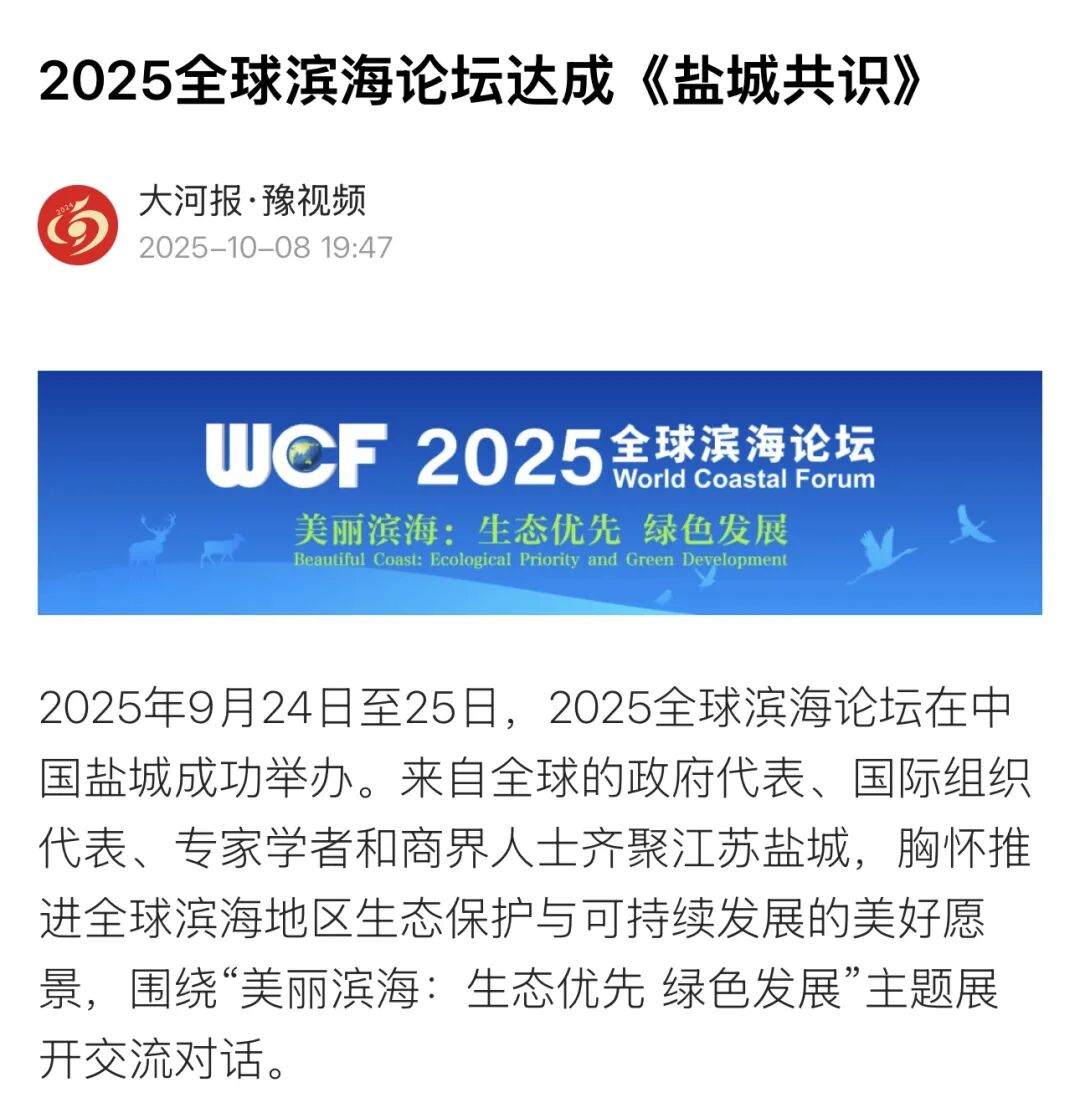Viewport: 1080px width, 1113px height.
Task: Open the 大河报·豫视频 publisher avatar
Action: point(77,224)
